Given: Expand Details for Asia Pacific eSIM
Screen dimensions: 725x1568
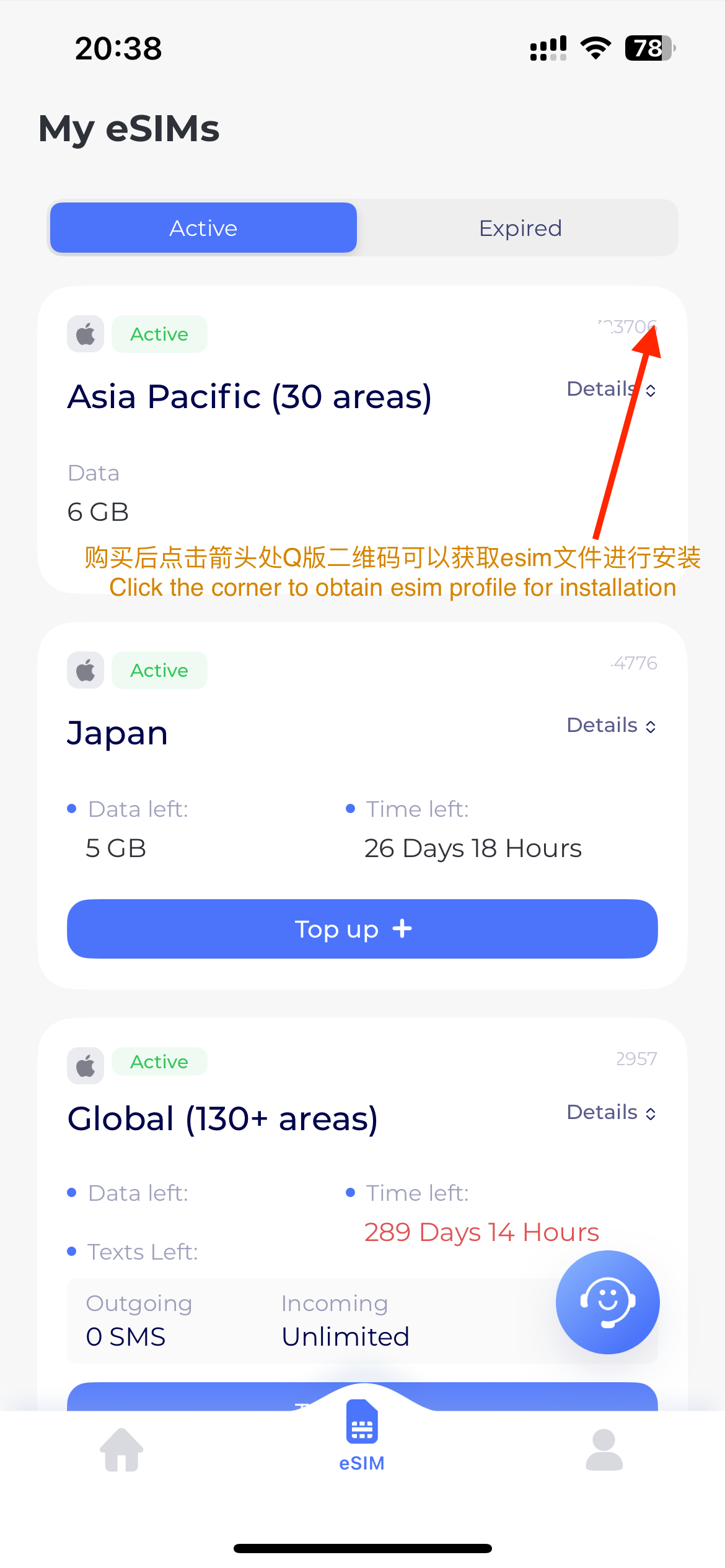Looking at the screenshot, I should click(x=610, y=389).
